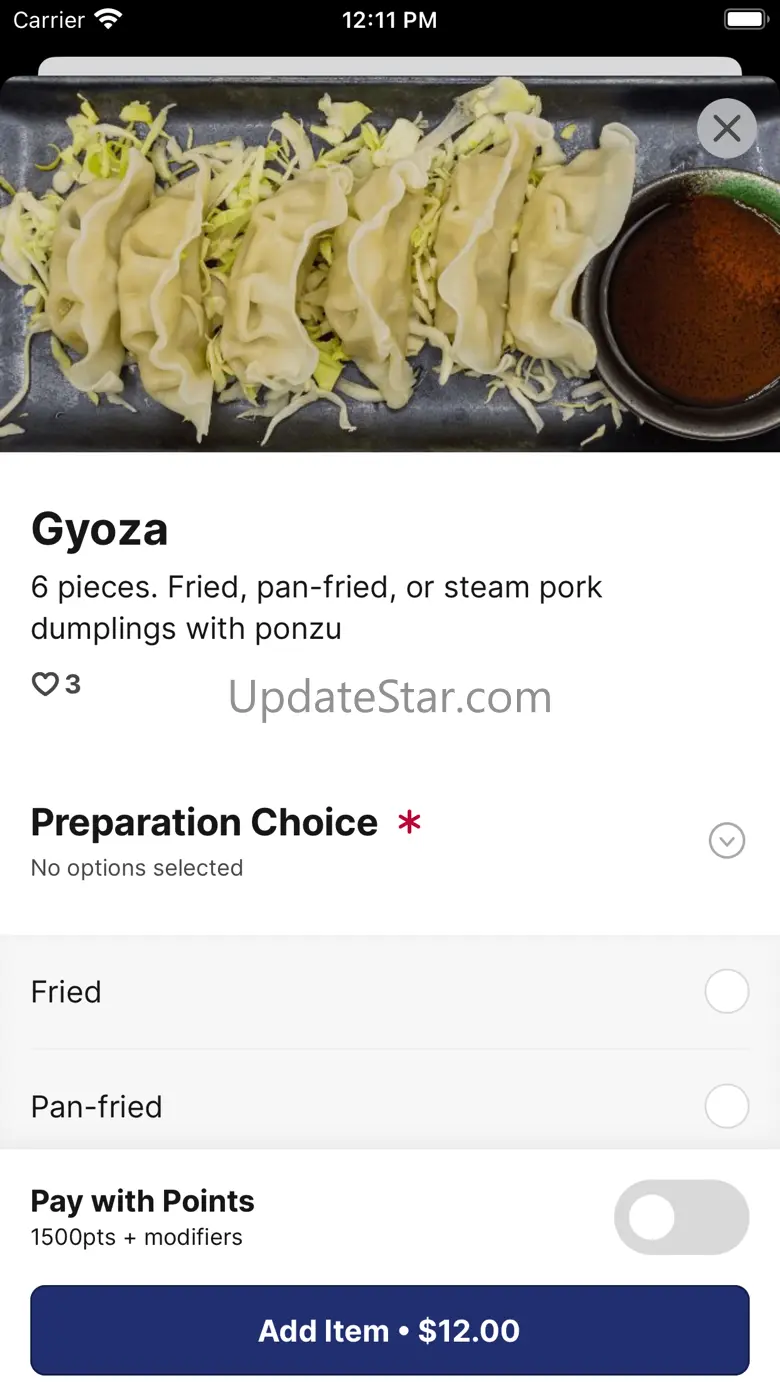Close the Gyoza item details

coord(726,128)
